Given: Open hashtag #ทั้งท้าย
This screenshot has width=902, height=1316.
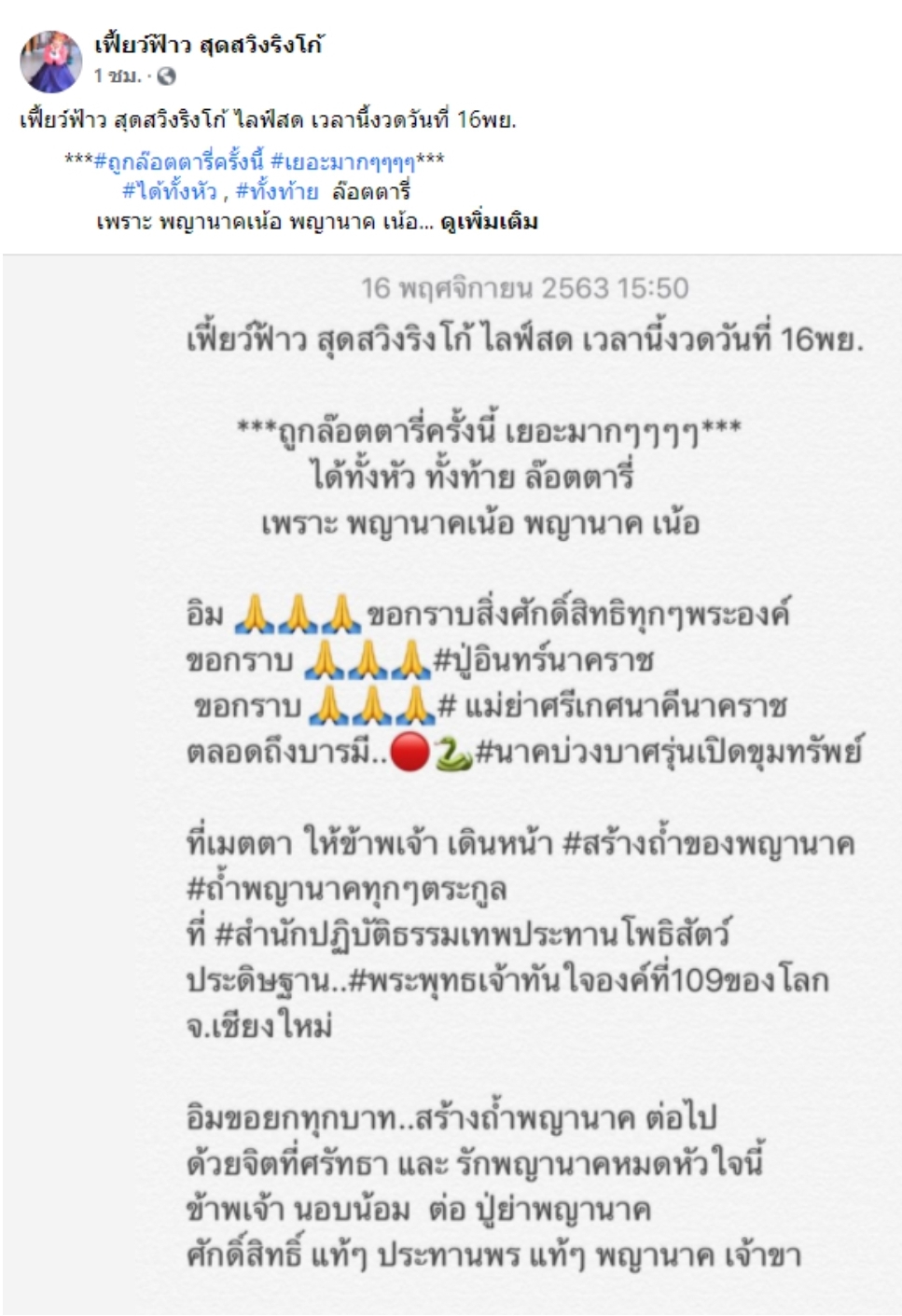Looking at the screenshot, I should (x=277, y=192).
